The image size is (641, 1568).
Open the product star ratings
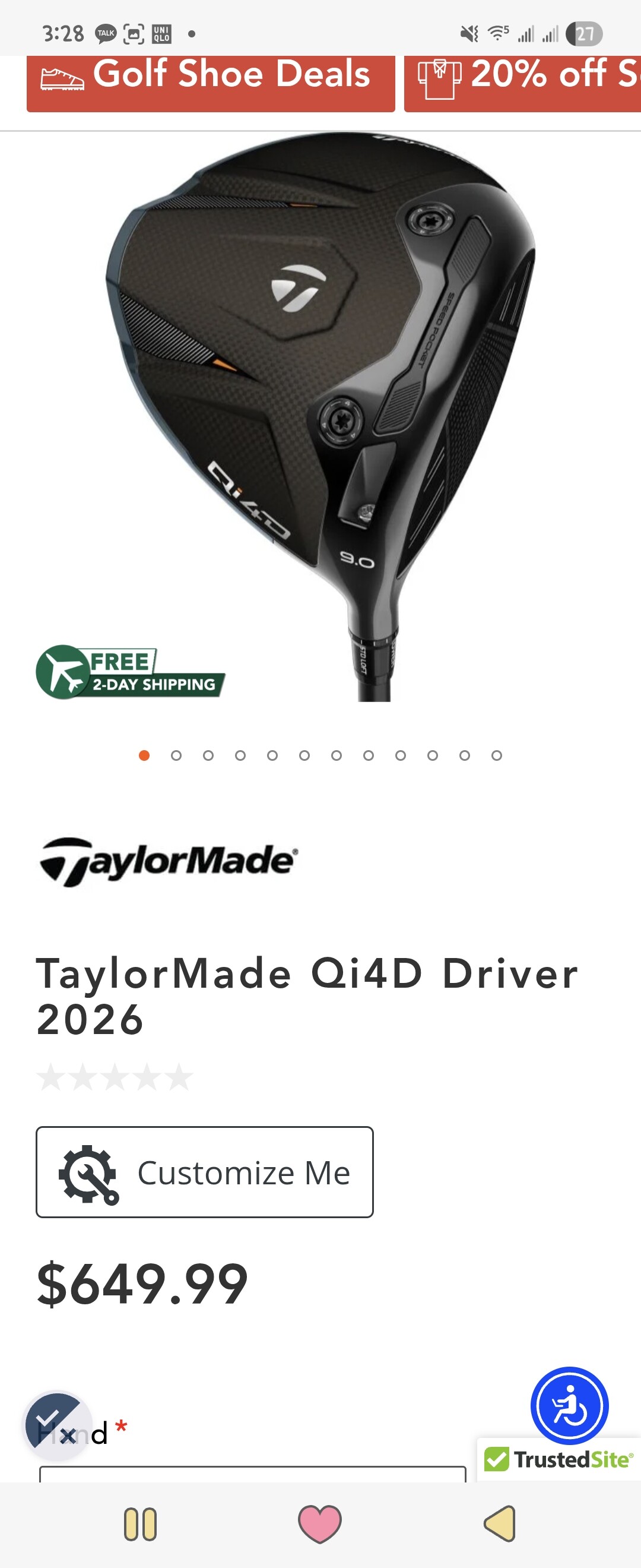(x=115, y=1077)
